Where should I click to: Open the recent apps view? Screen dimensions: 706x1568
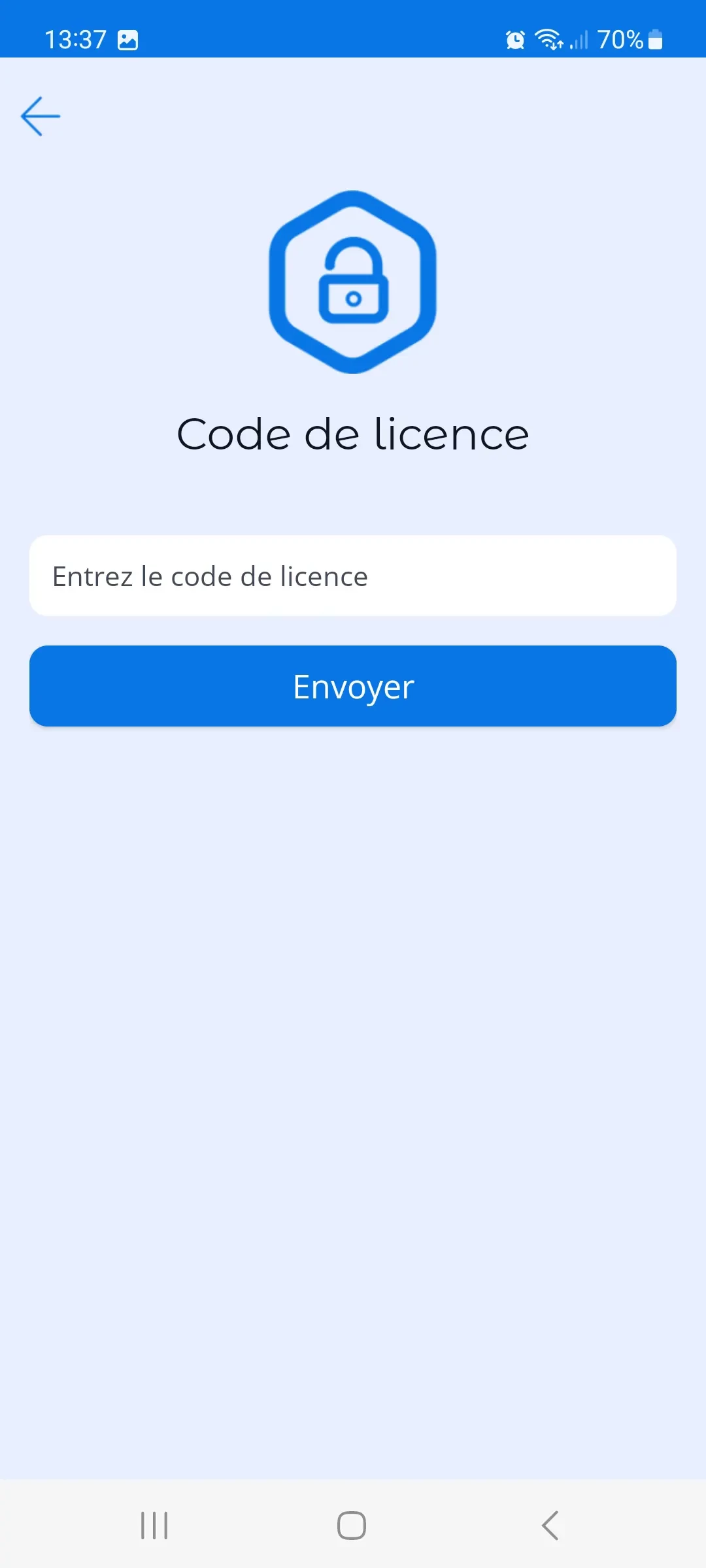[x=154, y=1526]
